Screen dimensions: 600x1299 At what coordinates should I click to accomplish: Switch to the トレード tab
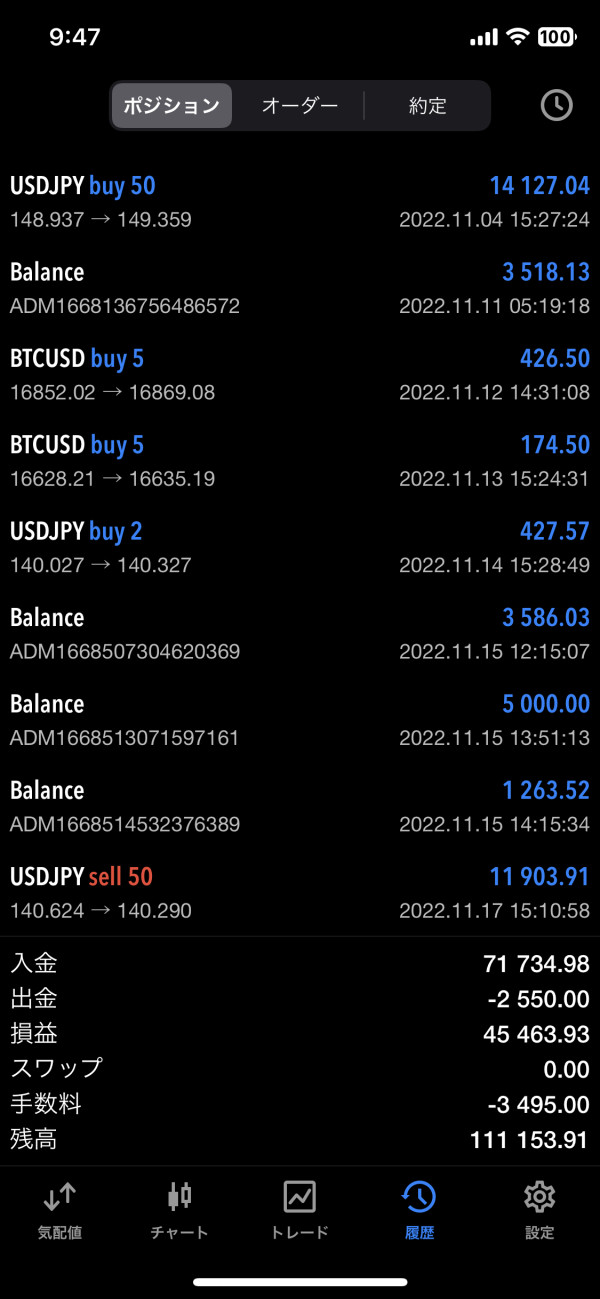[x=300, y=1209]
